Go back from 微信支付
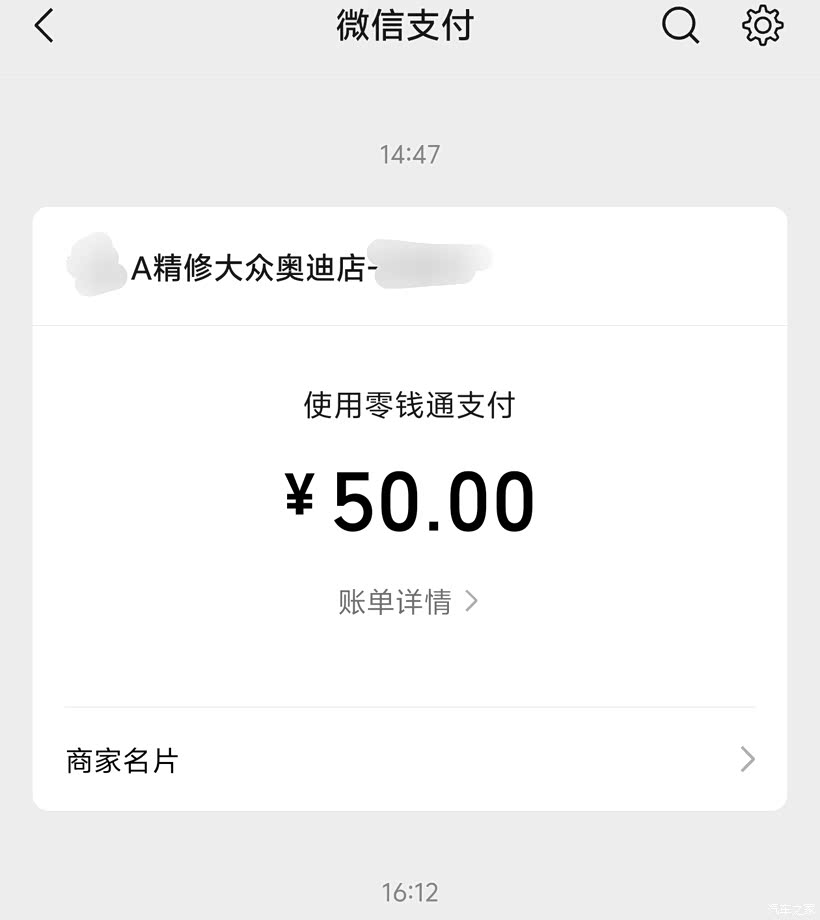Image resolution: width=820 pixels, height=920 pixels. [44, 27]
